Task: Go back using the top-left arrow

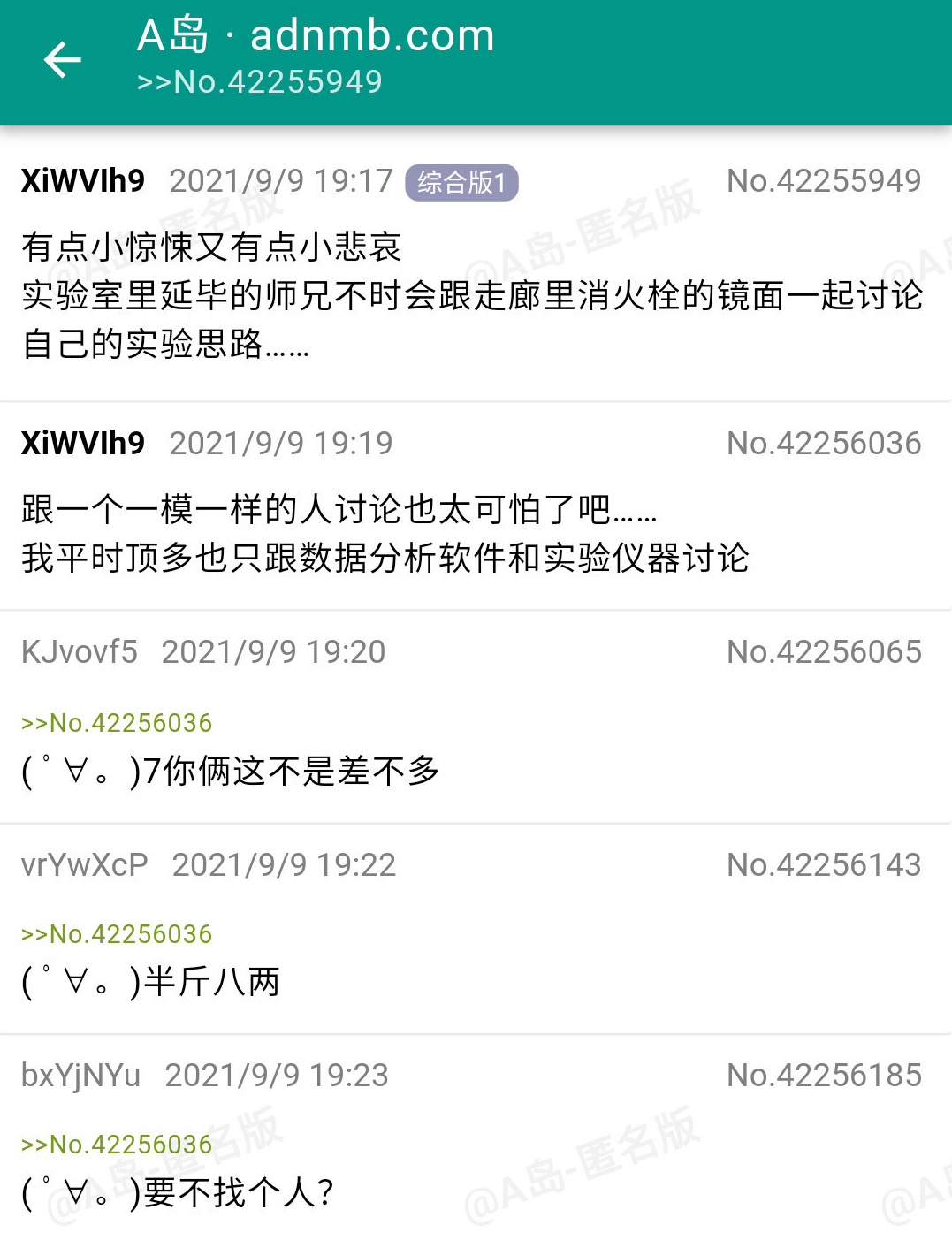Action: coord(62,60)
